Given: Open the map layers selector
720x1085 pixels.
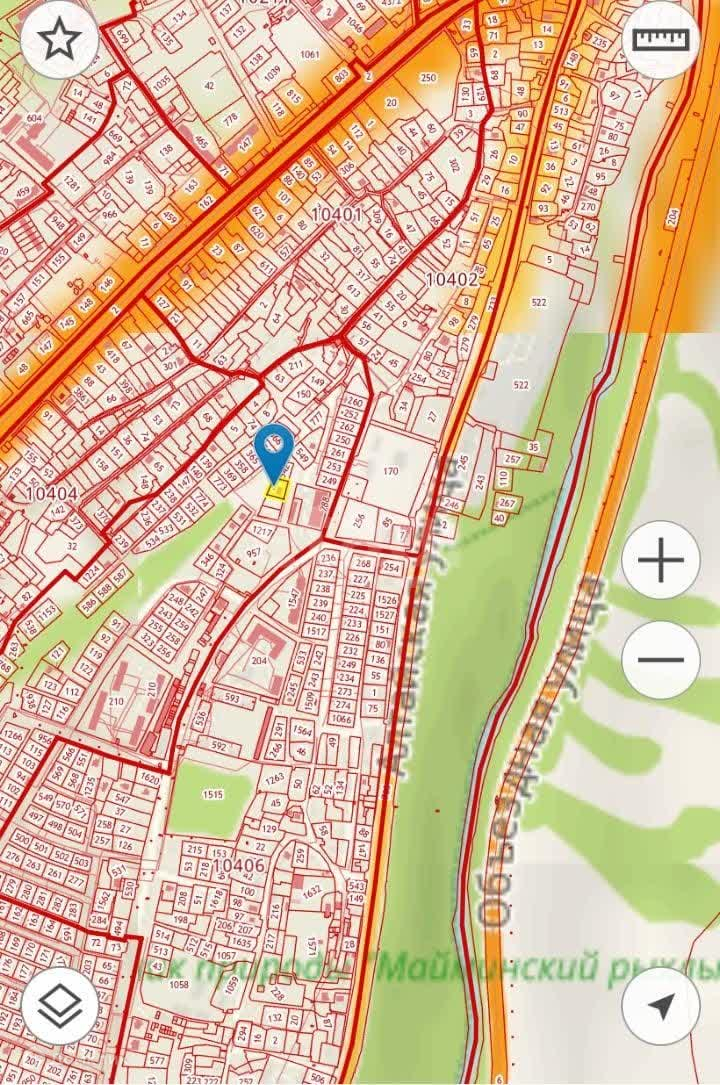Looking at the screenshot, I should [59, 1006].
